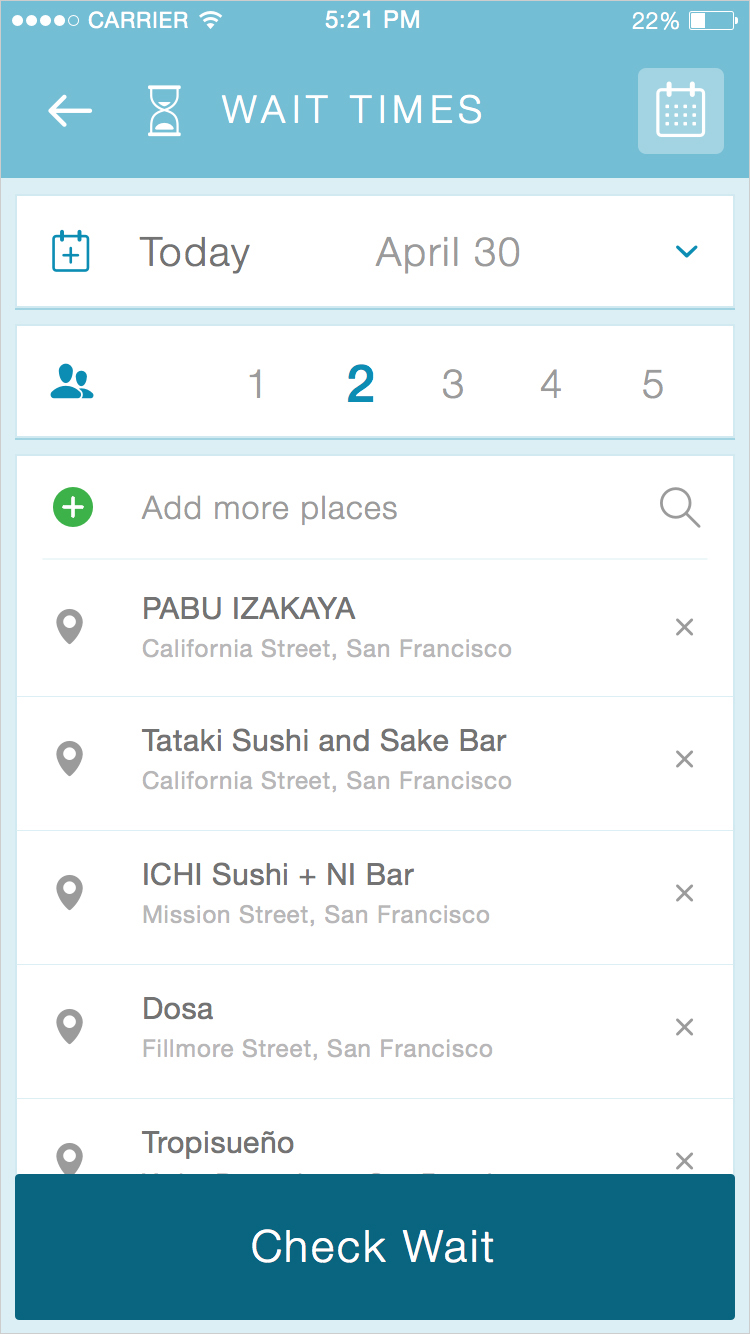Open the search magnifier icon
This screenshot has height=1334, width=750.
coord(680,508)
